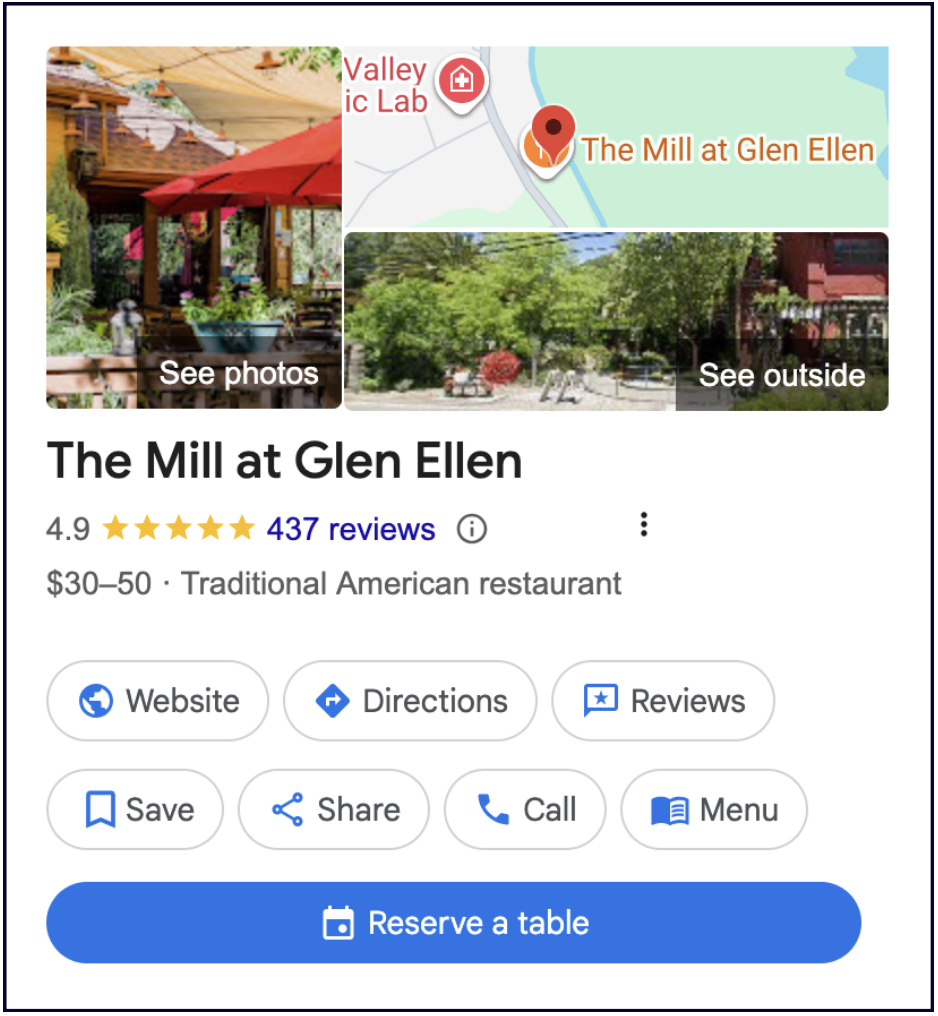Open the Reviews chip
The width and height of the screenshot is (938, 1016).
click(663, 701)
